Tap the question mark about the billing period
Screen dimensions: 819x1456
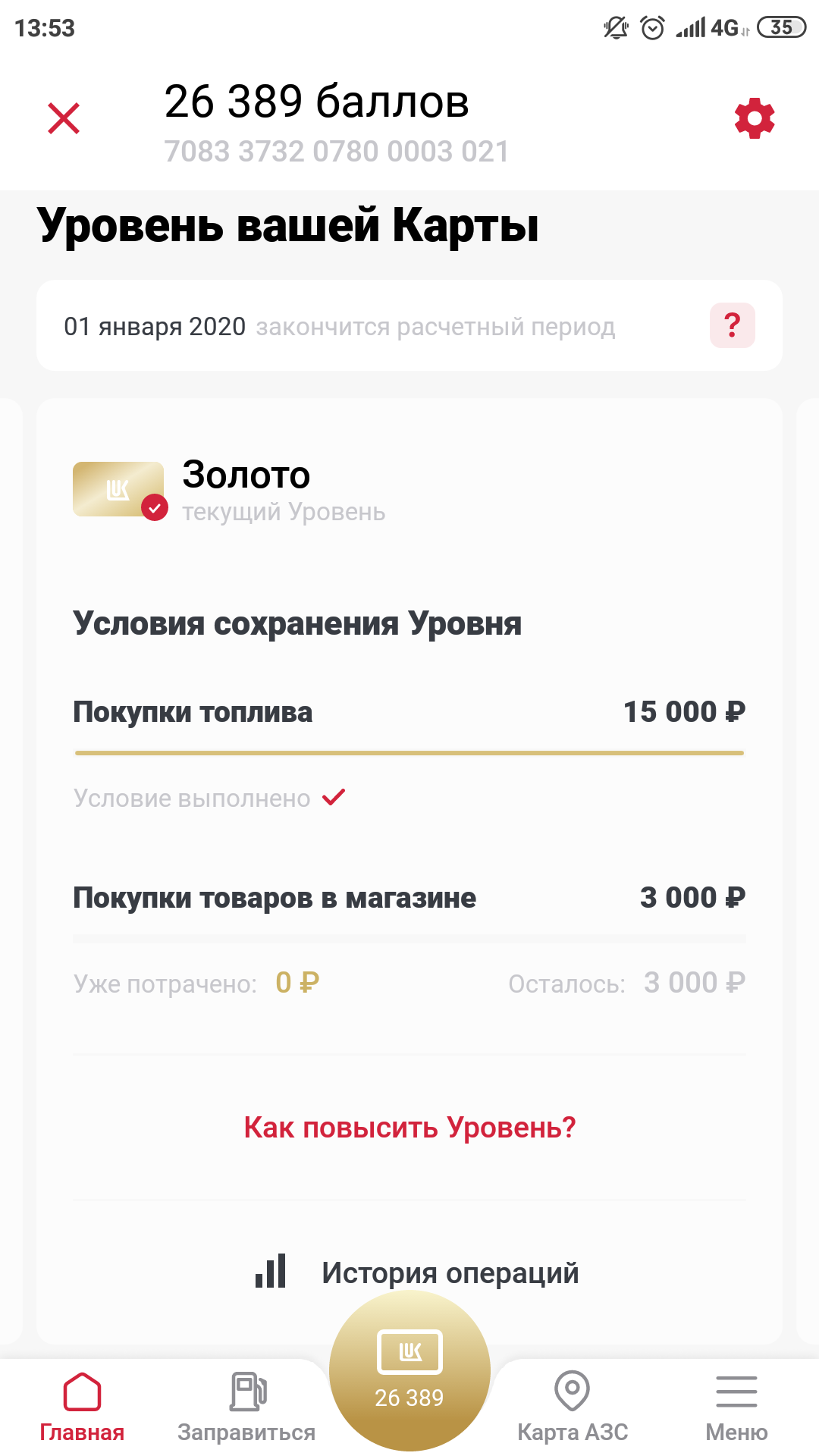point(732,325)
